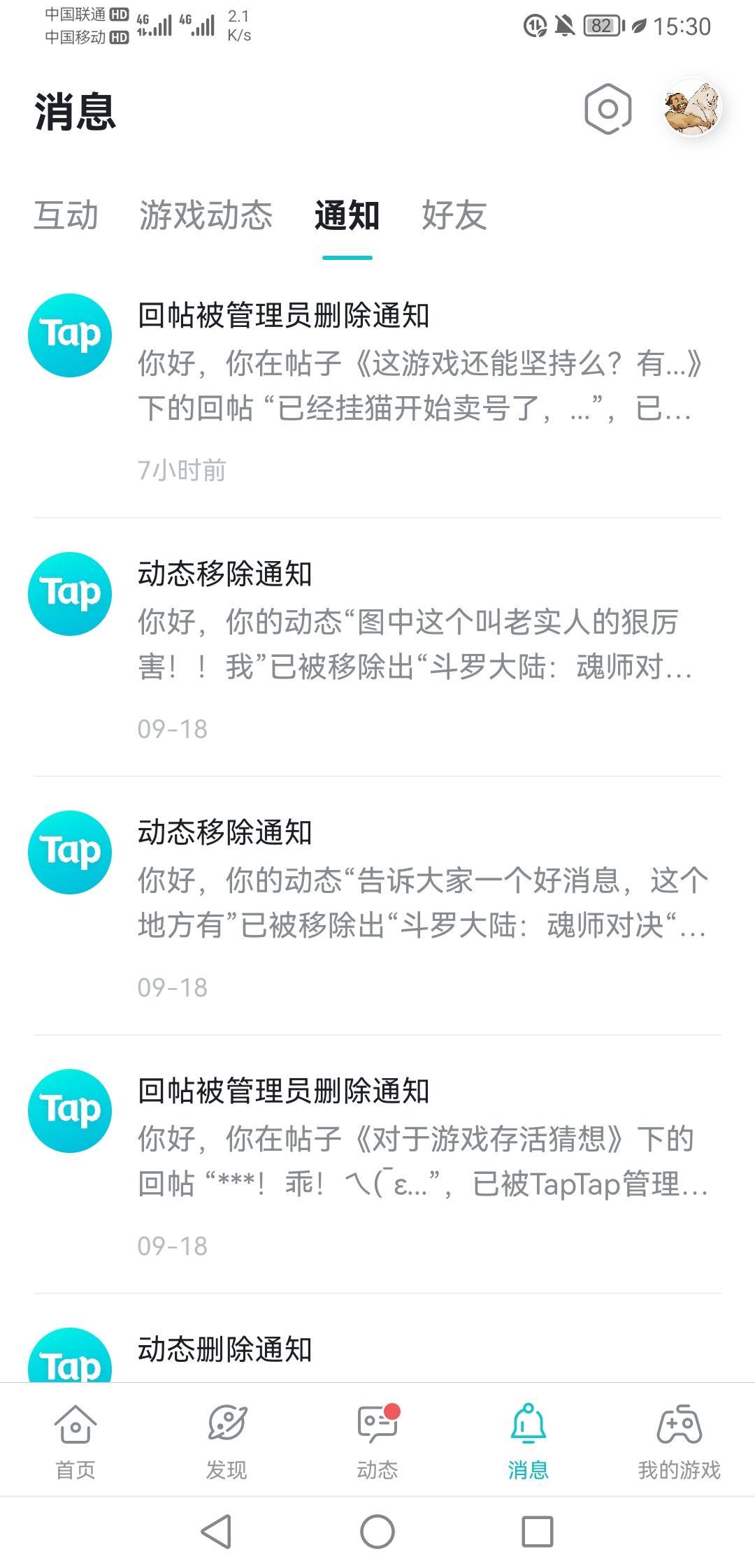This screenshot has height=1568, width=755.
Task: Tap the system back button
Action: [x=216, y=1533]
